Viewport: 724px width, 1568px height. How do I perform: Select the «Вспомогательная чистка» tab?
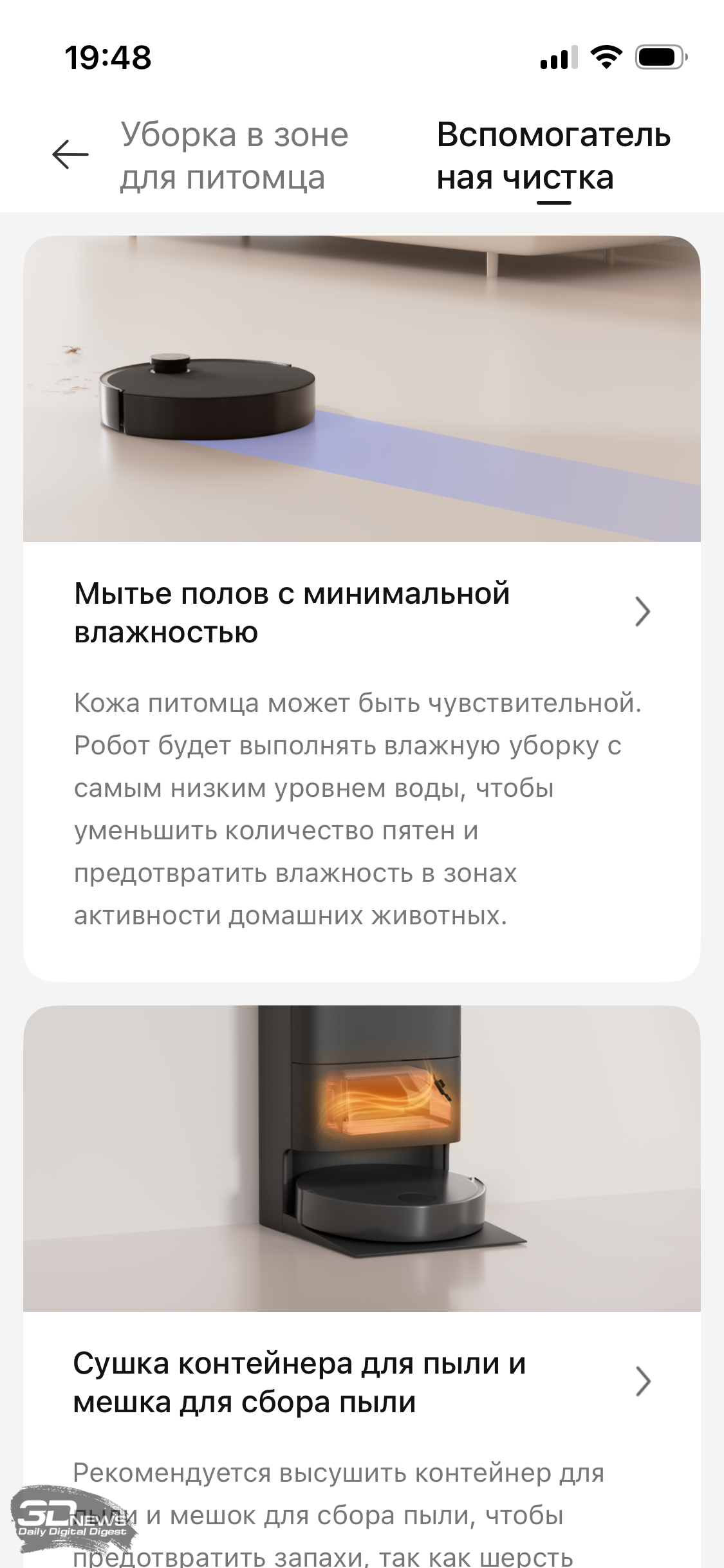pos(553,156)
